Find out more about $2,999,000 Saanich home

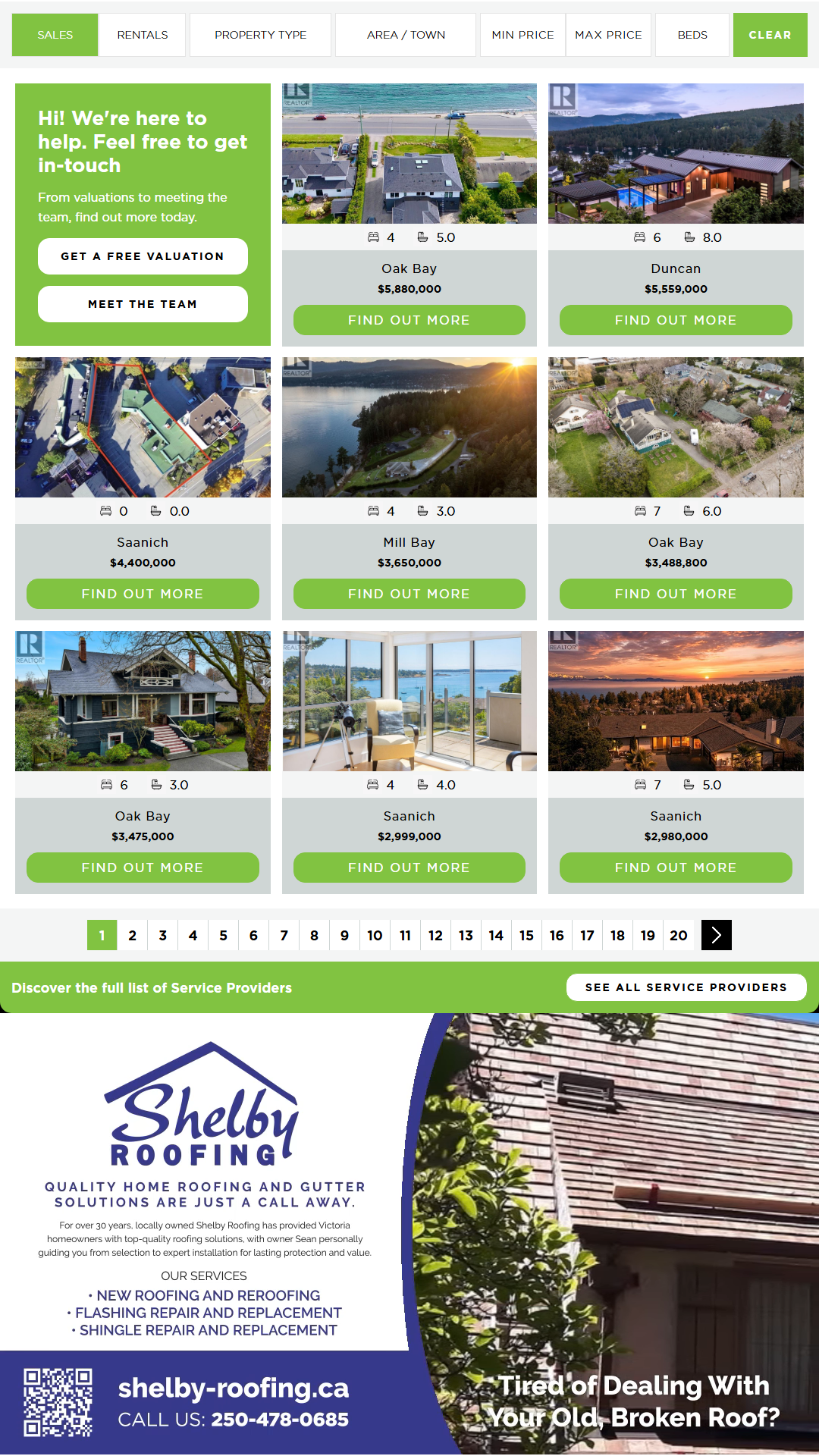click(409, 868)
